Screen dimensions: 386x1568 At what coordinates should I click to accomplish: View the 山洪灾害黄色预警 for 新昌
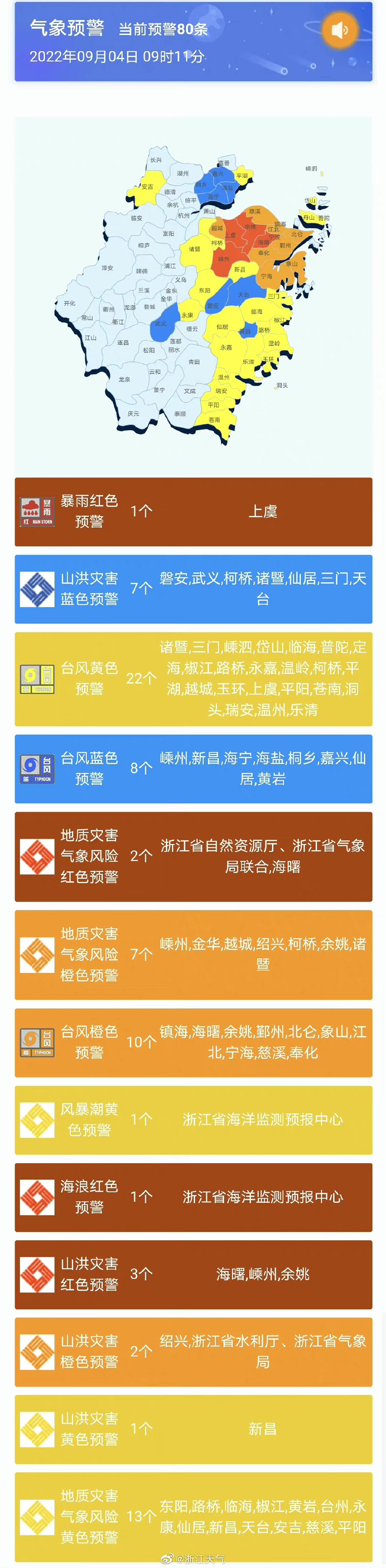point(193,1429)
